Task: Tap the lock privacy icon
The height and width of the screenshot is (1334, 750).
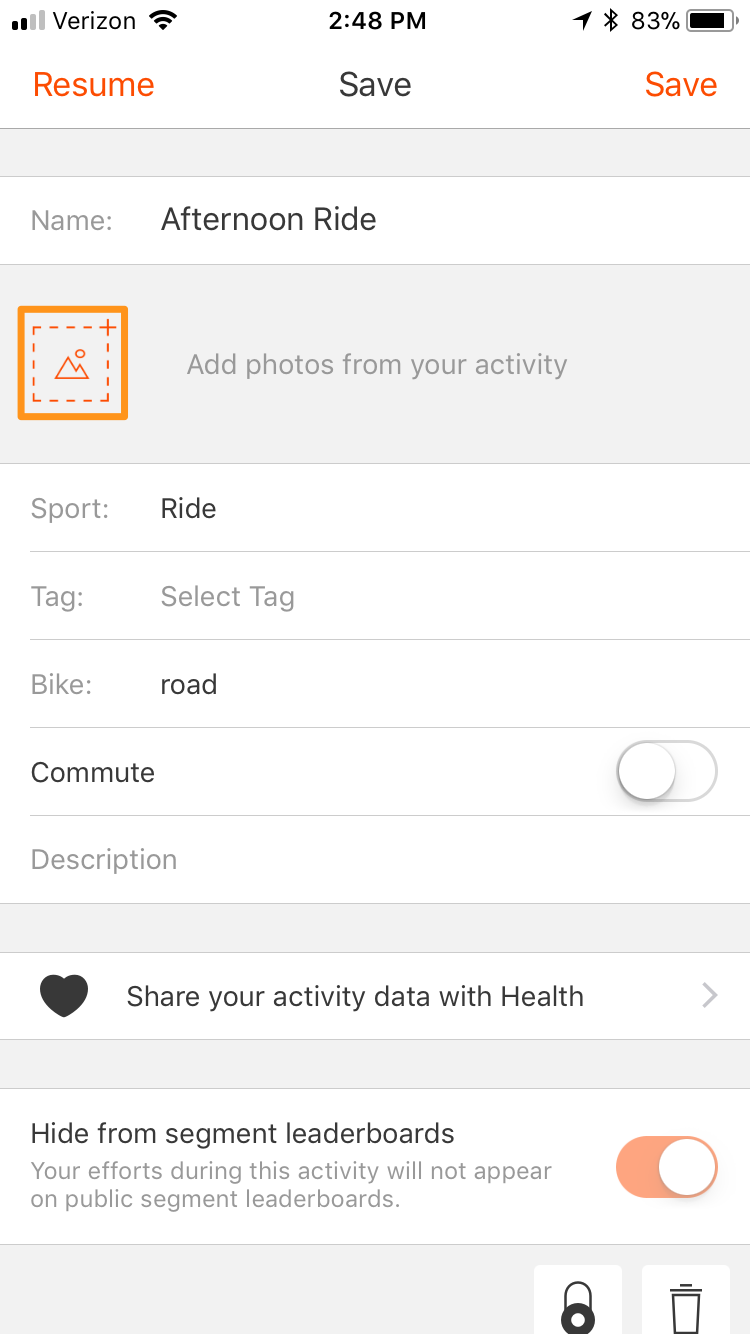Action: click(578, 1300)
